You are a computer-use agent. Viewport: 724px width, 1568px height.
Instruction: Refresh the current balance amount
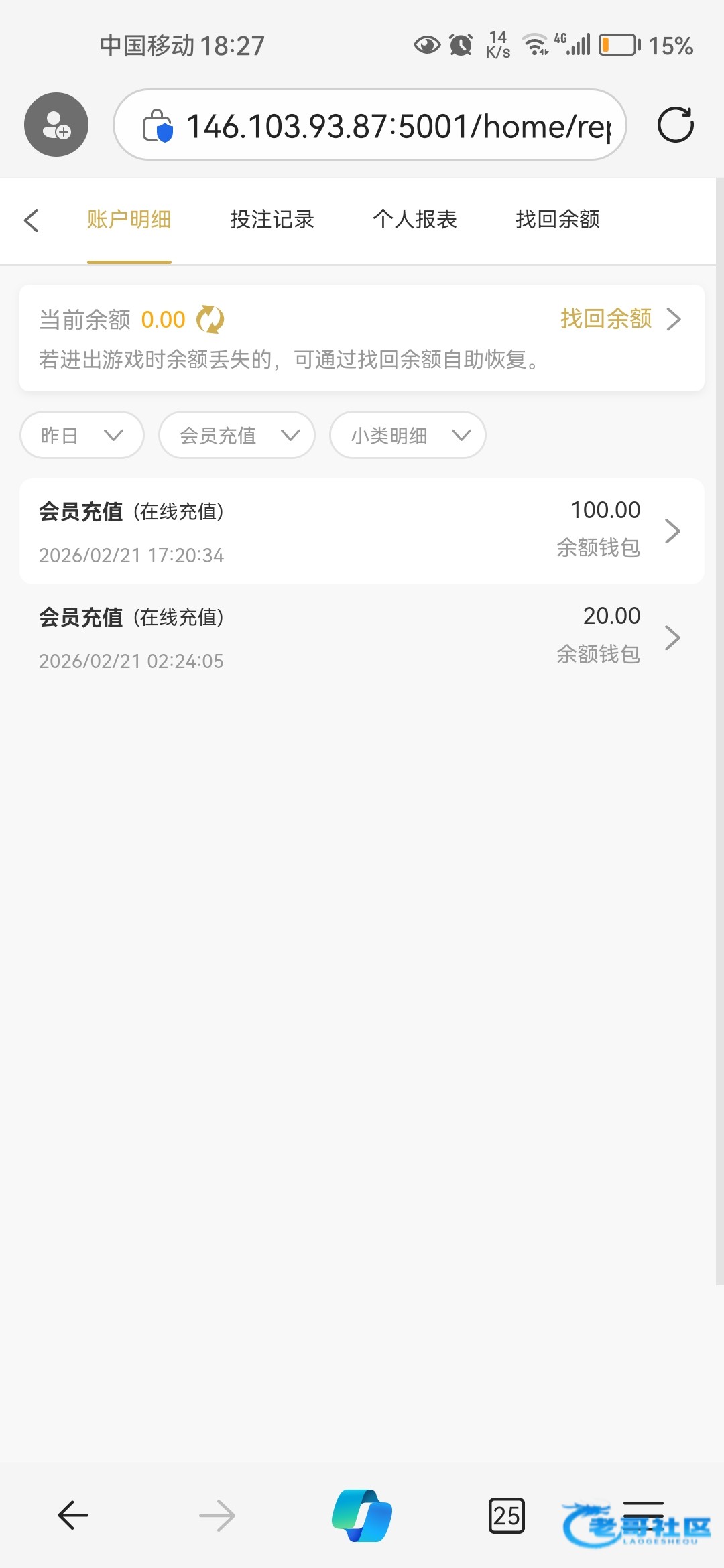210,320
